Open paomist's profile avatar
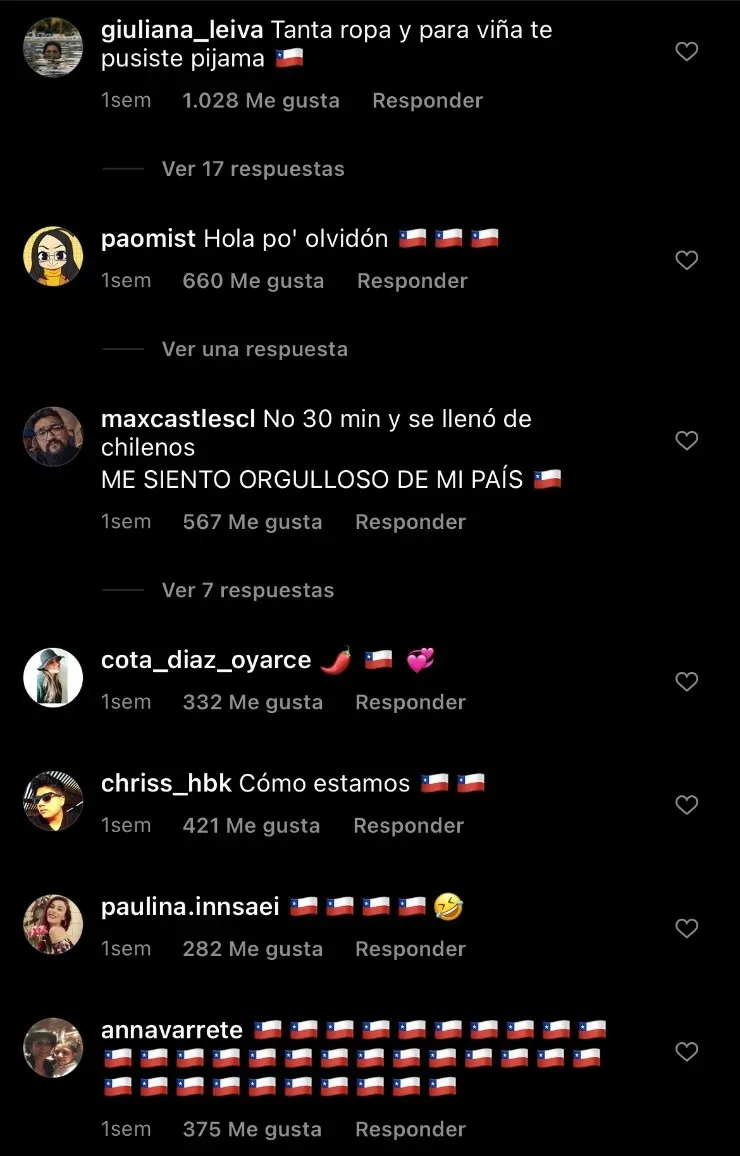The height and width of the screenshot is (1156, 740). tap(53, 256)
